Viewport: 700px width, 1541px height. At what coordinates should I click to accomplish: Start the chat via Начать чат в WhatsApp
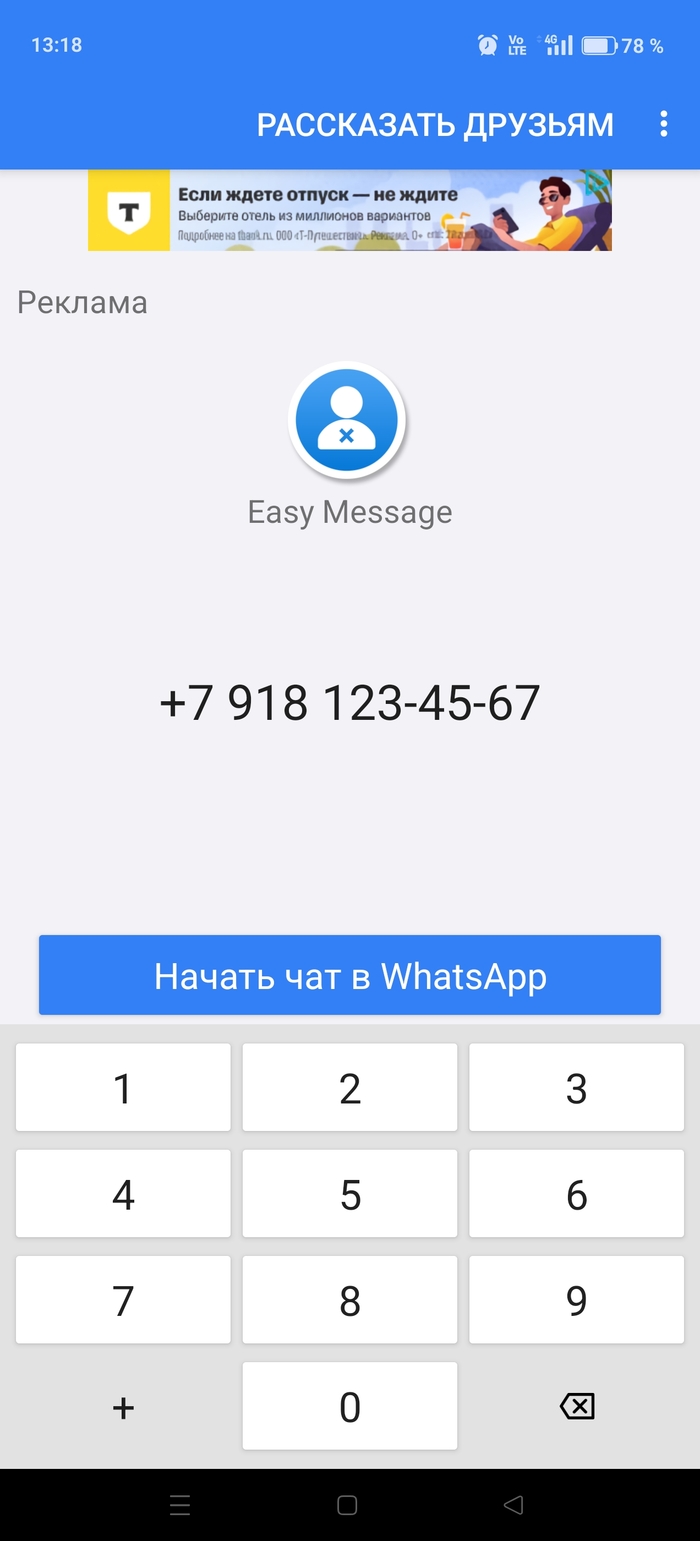click(350, 976)
